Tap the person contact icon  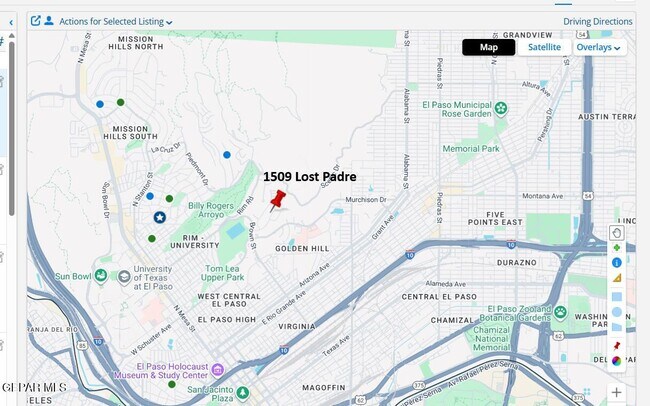[x=49, y=20]
